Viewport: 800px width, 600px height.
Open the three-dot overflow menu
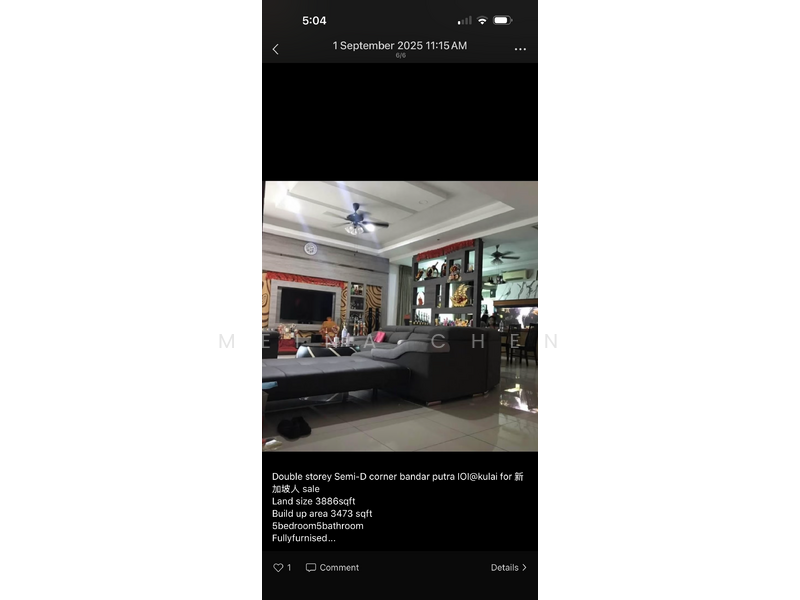pyautogui.click(x=520, y=49)
